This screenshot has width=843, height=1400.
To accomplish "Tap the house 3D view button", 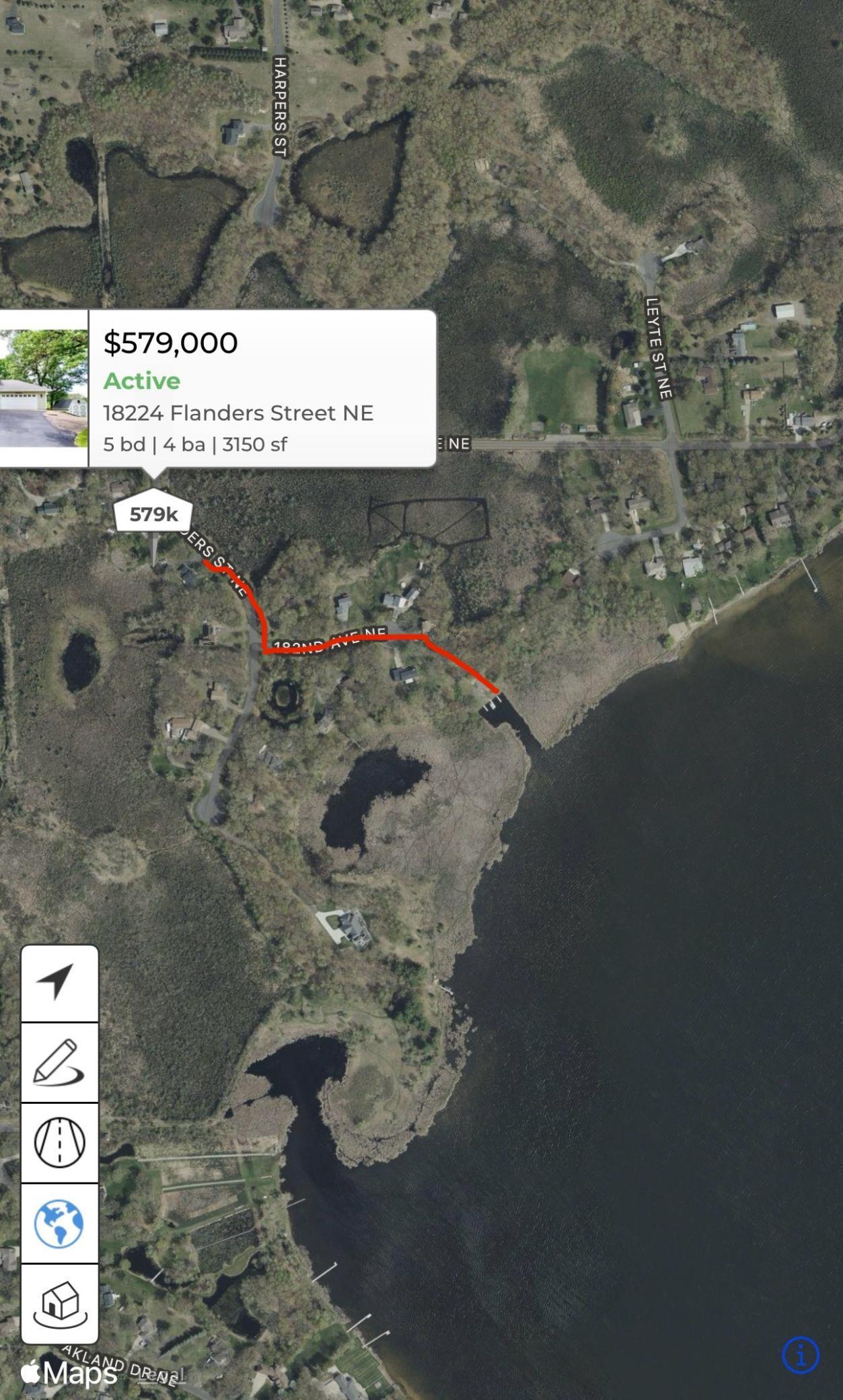I will (x=59, y=1304).
